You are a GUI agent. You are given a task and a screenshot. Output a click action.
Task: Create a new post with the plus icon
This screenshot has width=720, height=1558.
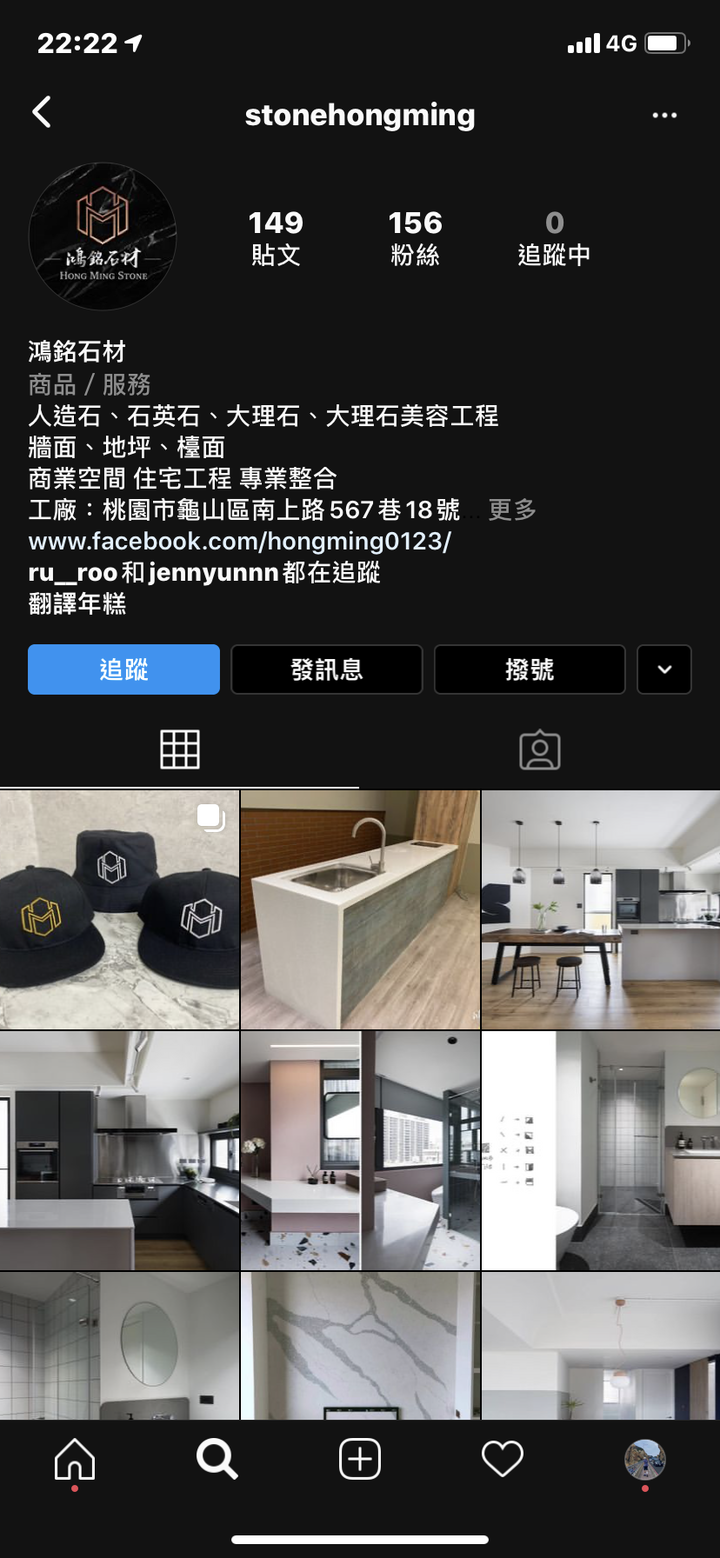tap(360, 1460)
